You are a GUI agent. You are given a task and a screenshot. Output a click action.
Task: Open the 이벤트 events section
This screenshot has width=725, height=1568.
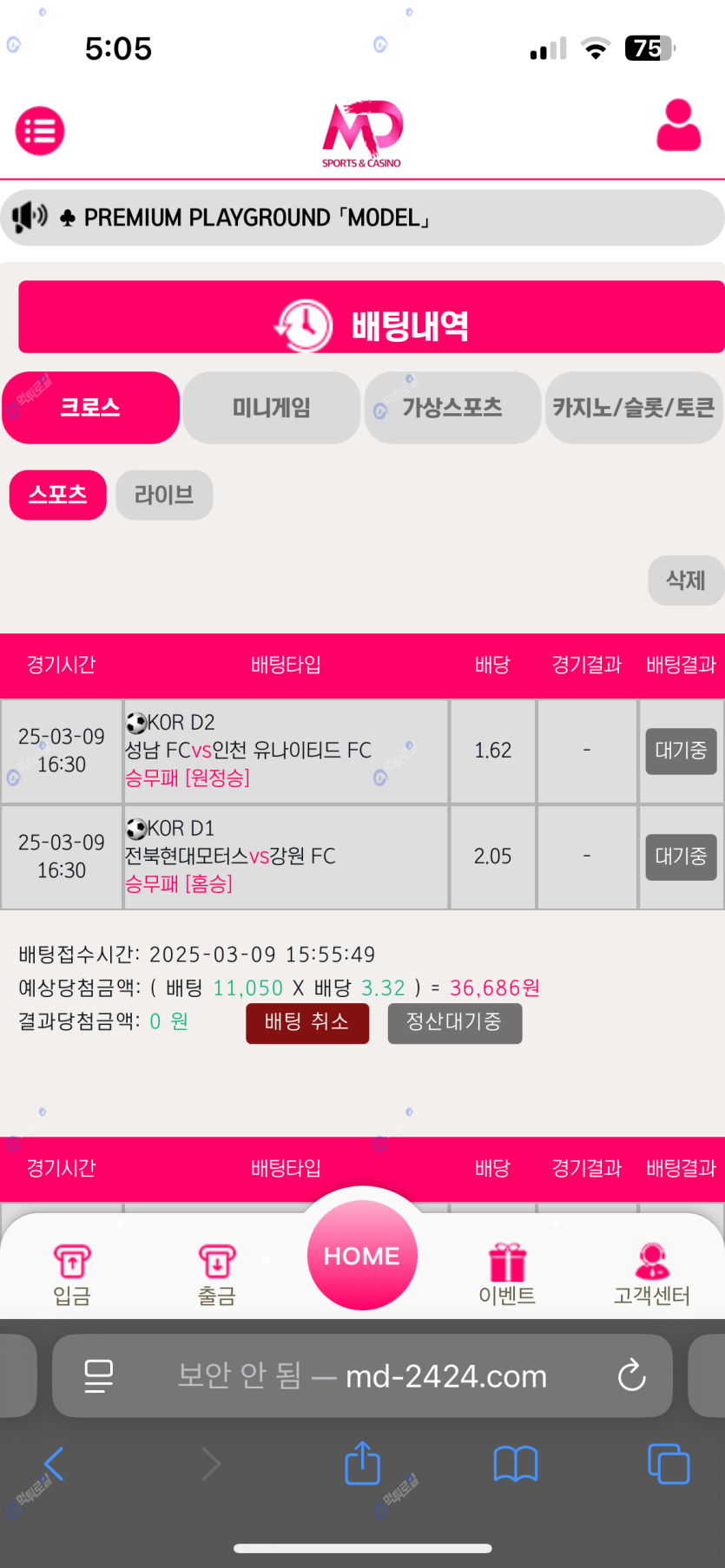[507, 1274]
